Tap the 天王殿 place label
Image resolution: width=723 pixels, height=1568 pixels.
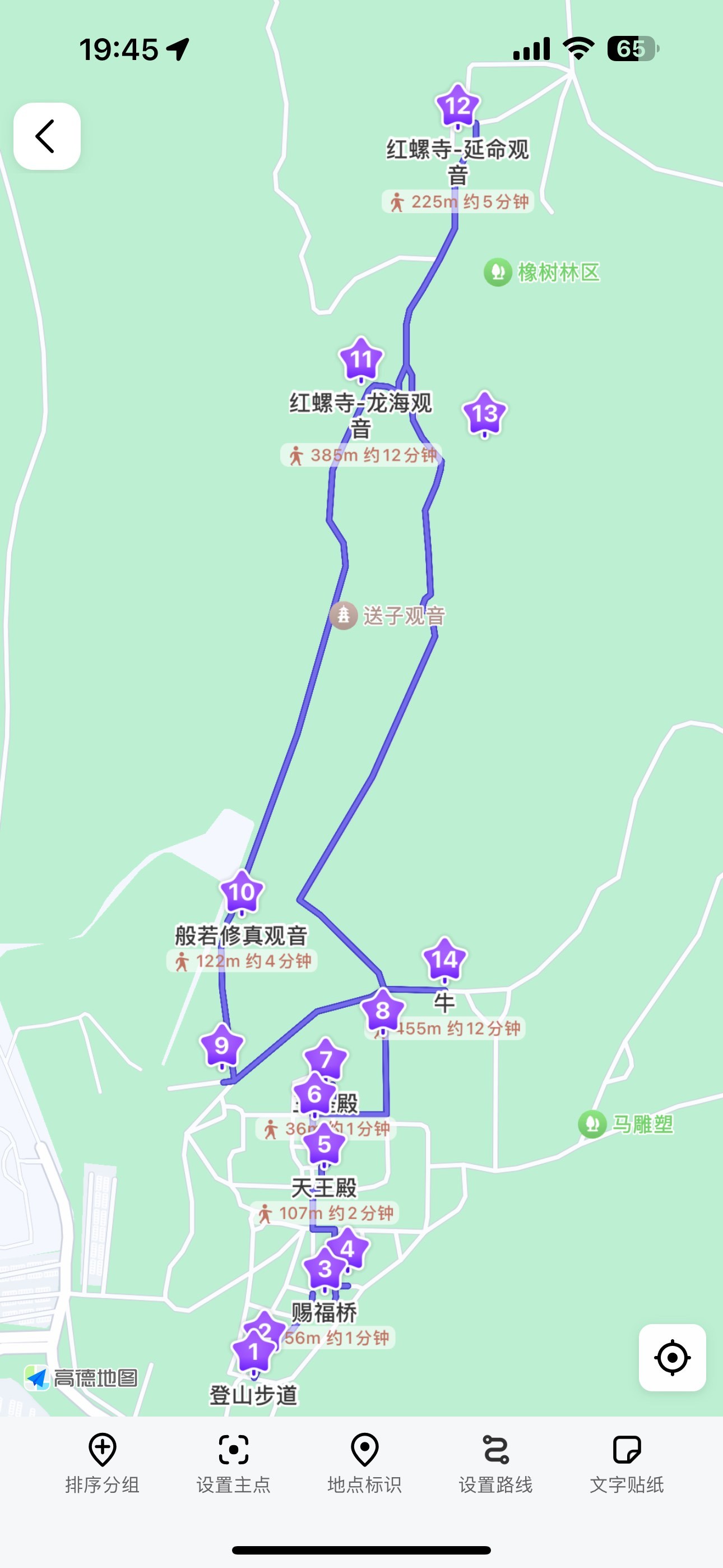pos(324,1188)
